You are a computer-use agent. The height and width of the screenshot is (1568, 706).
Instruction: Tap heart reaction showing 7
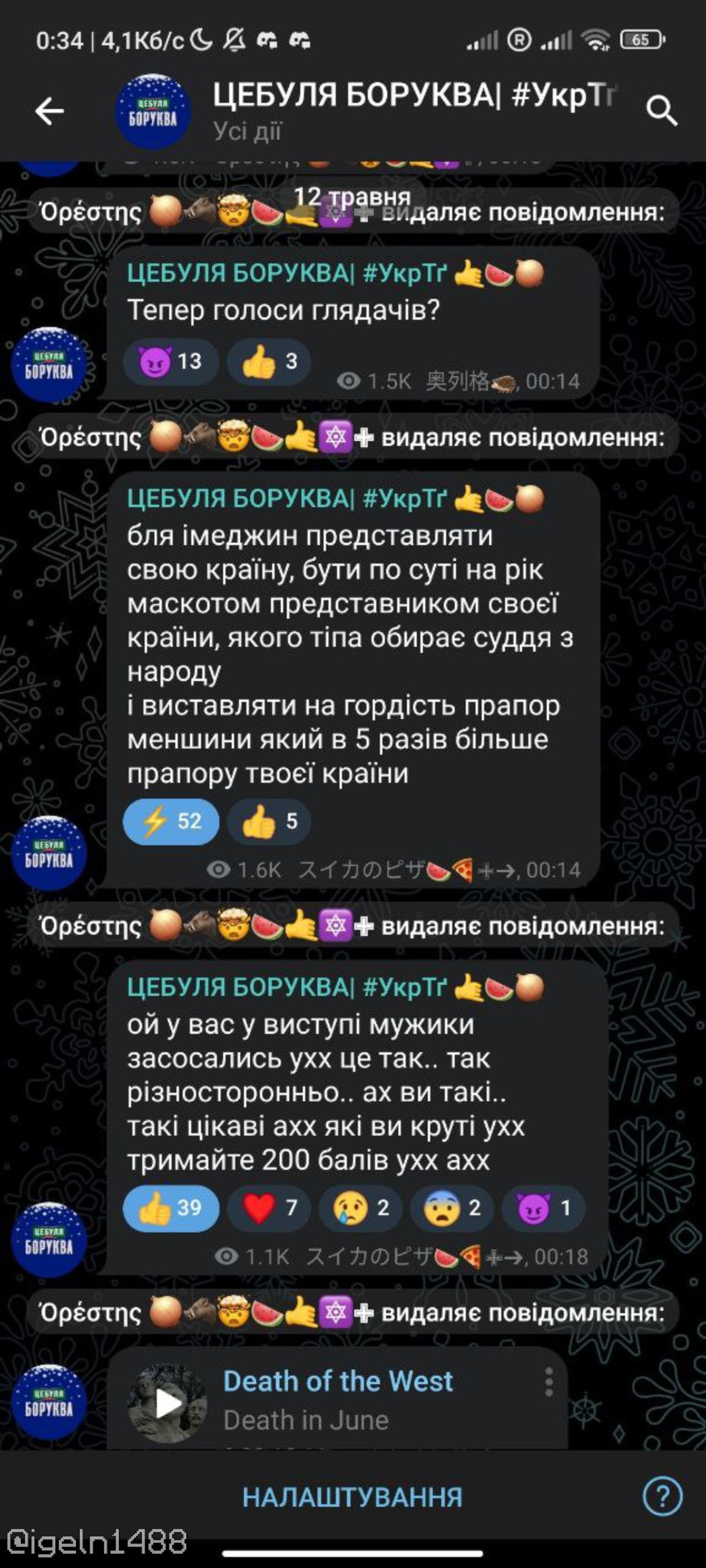269,1208
